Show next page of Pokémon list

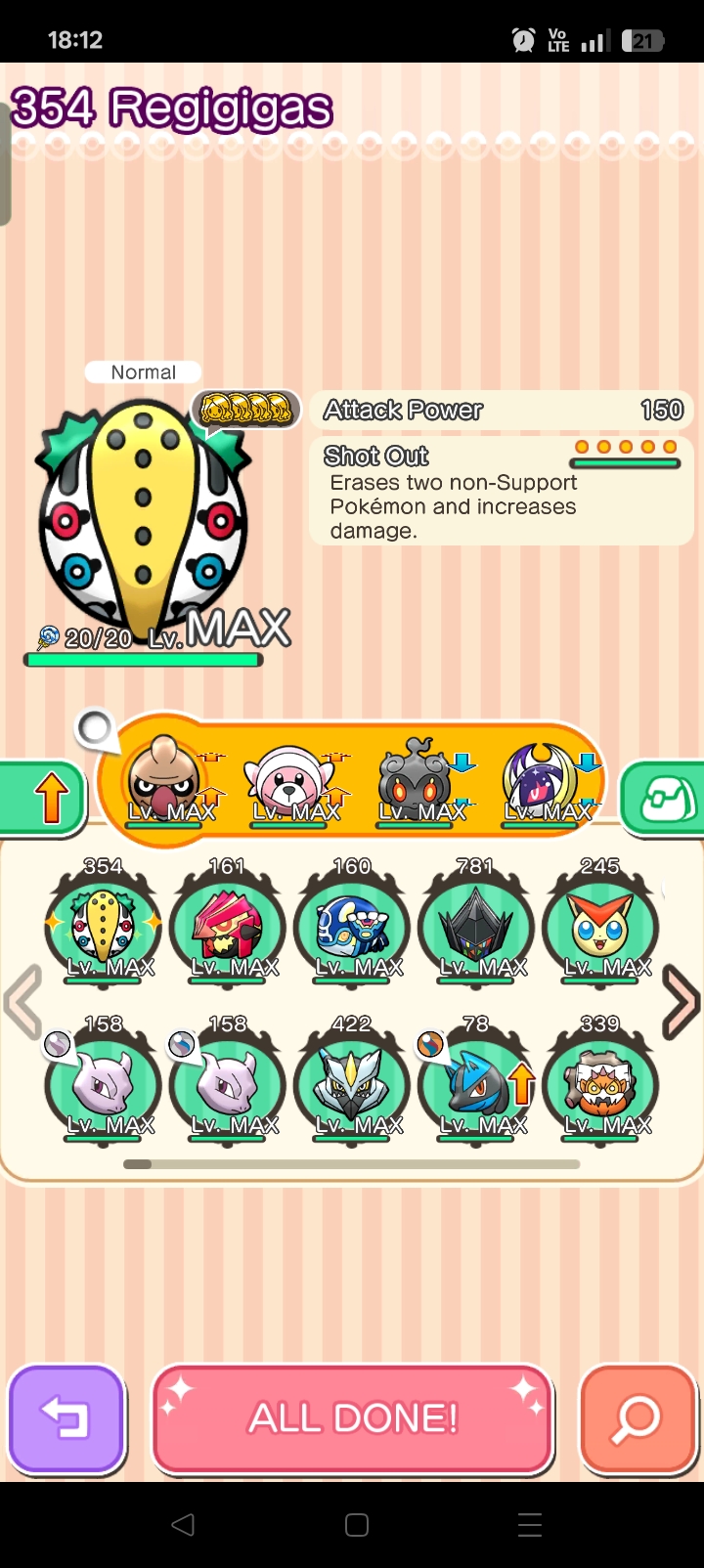point(682,1001)
